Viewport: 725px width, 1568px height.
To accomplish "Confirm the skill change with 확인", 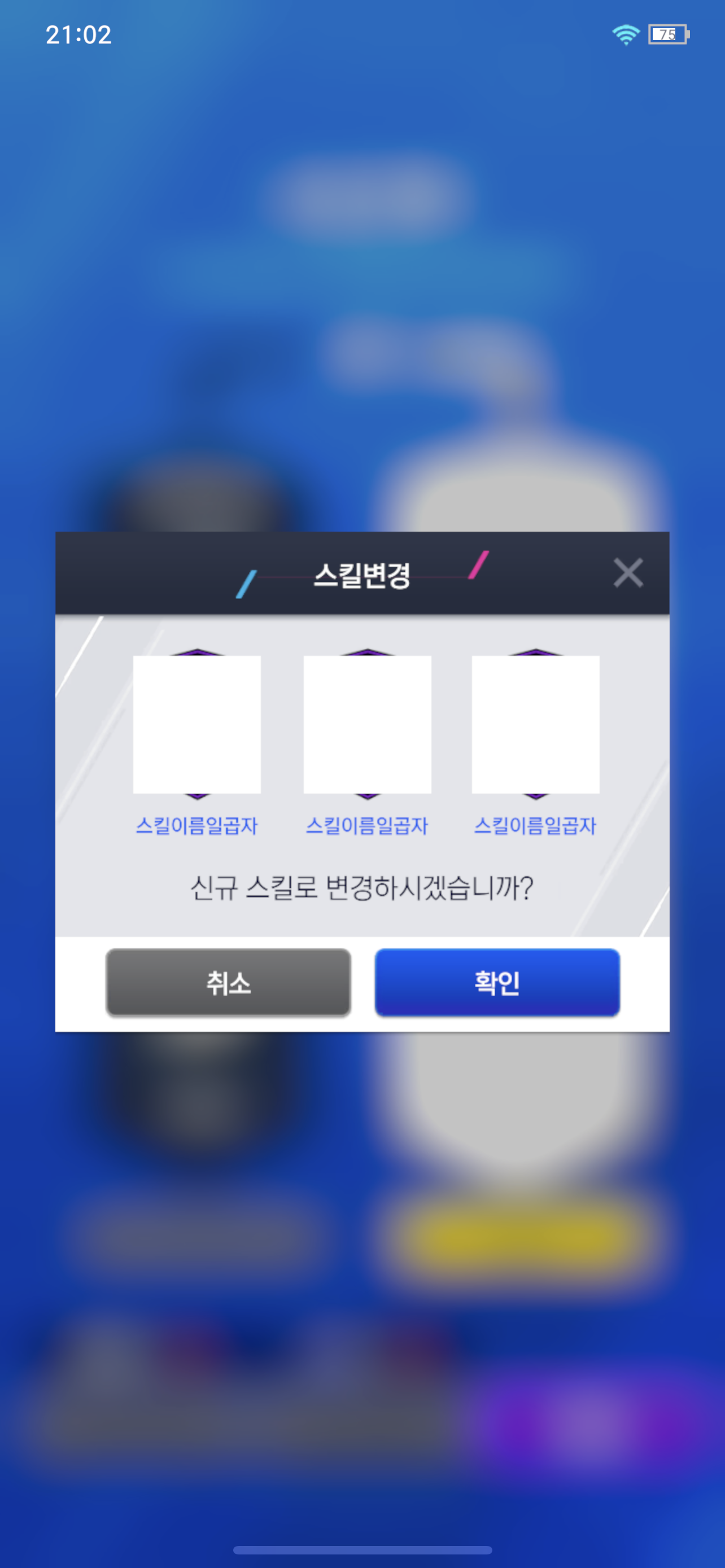I will coord(497,983).
